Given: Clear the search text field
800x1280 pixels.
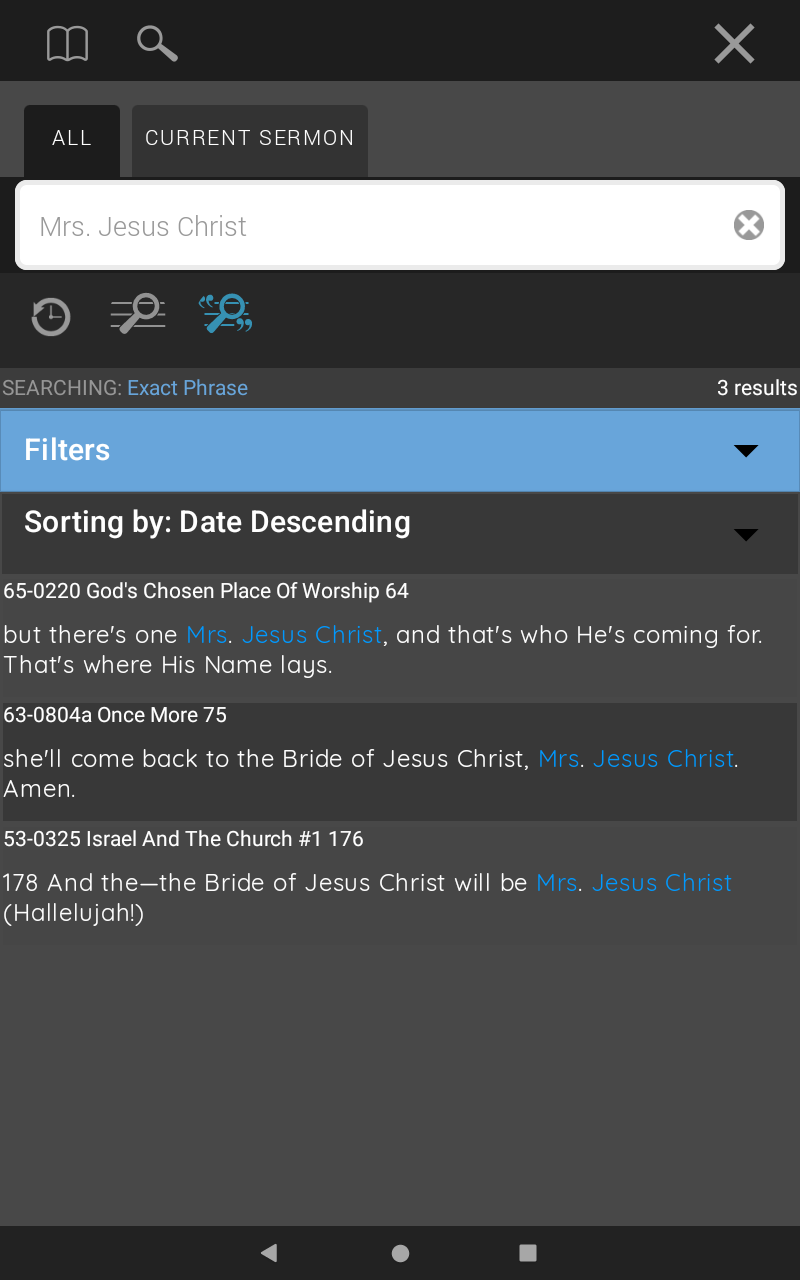Looking at the screenshot, I should click(749, 226).
